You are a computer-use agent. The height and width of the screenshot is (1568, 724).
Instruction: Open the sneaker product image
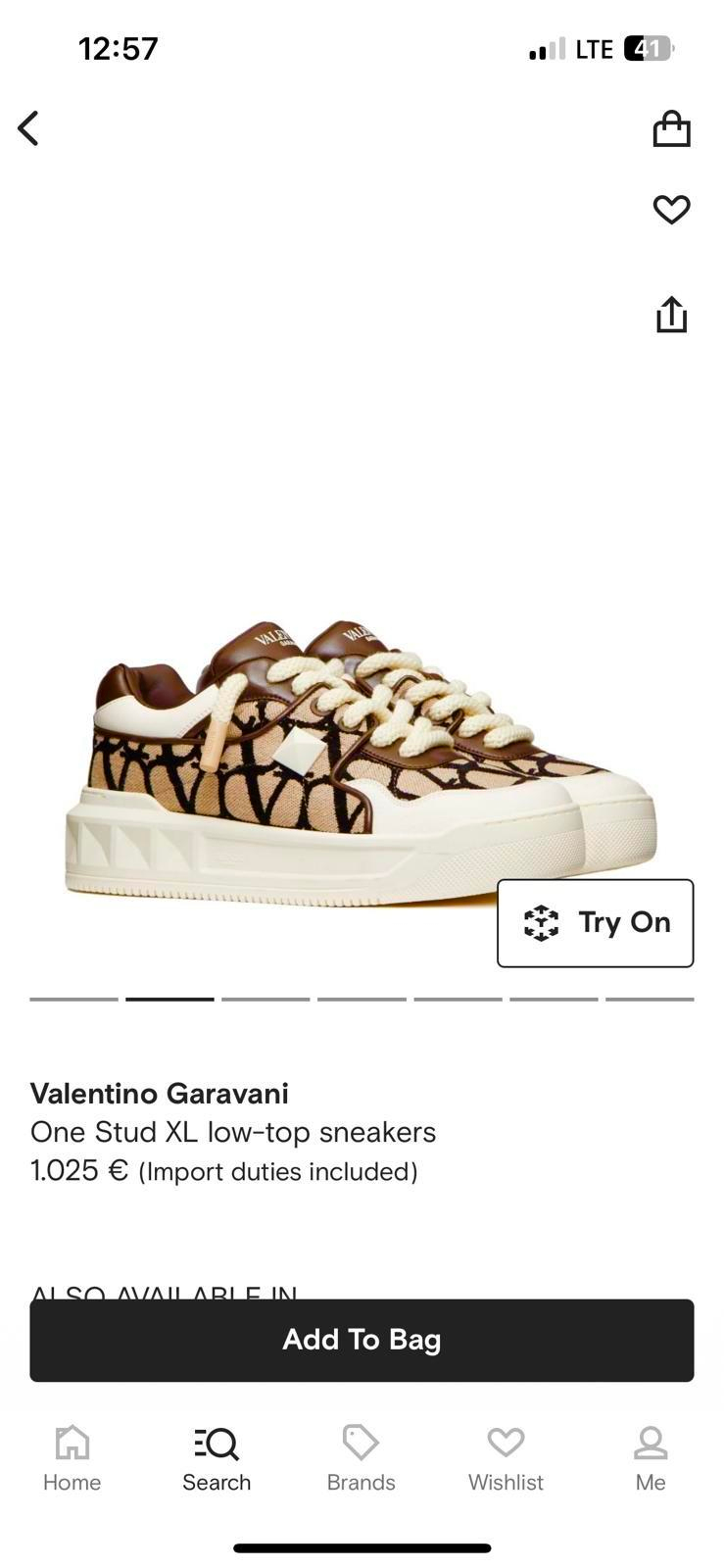point(362,759)
